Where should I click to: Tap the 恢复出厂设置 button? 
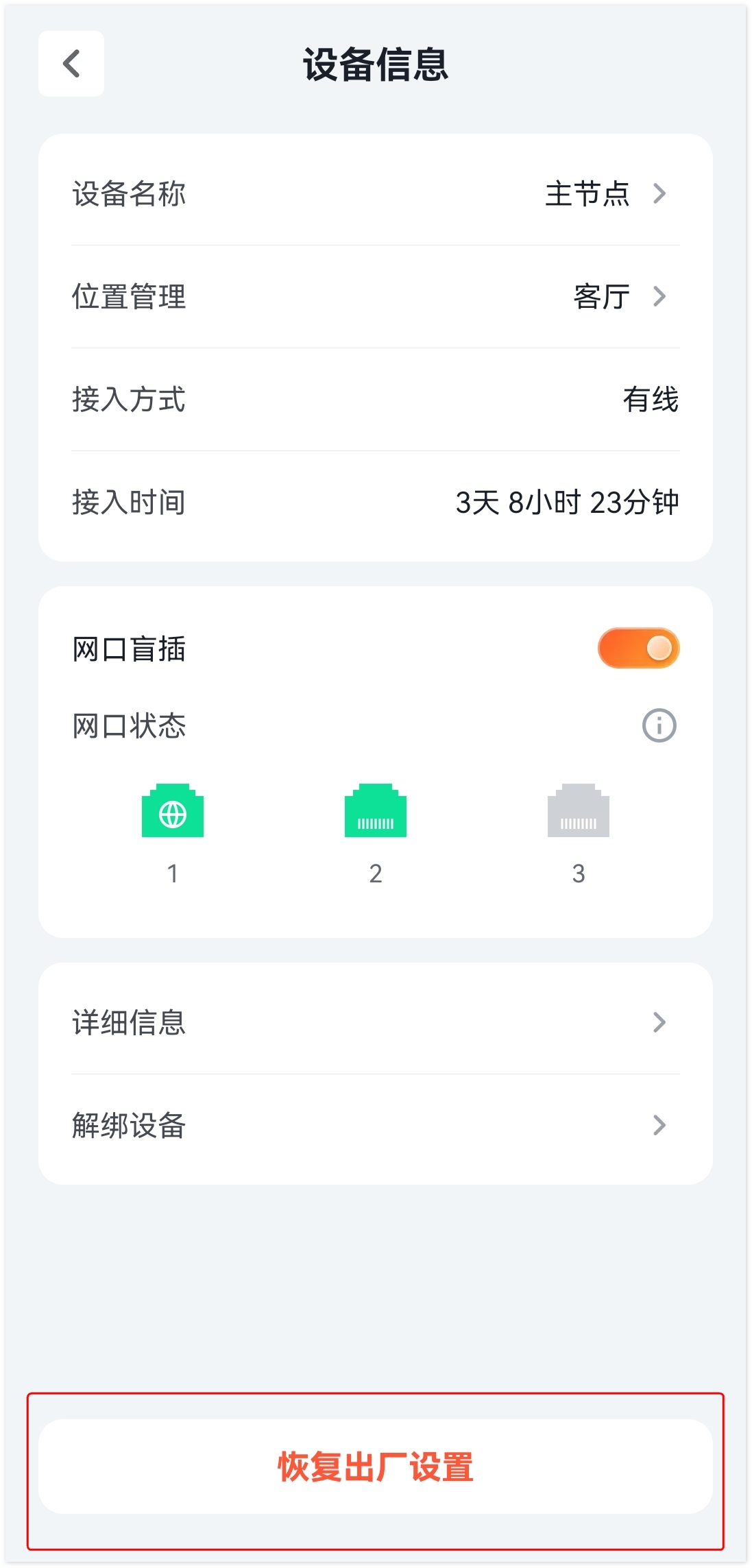tap(376, 1467)
